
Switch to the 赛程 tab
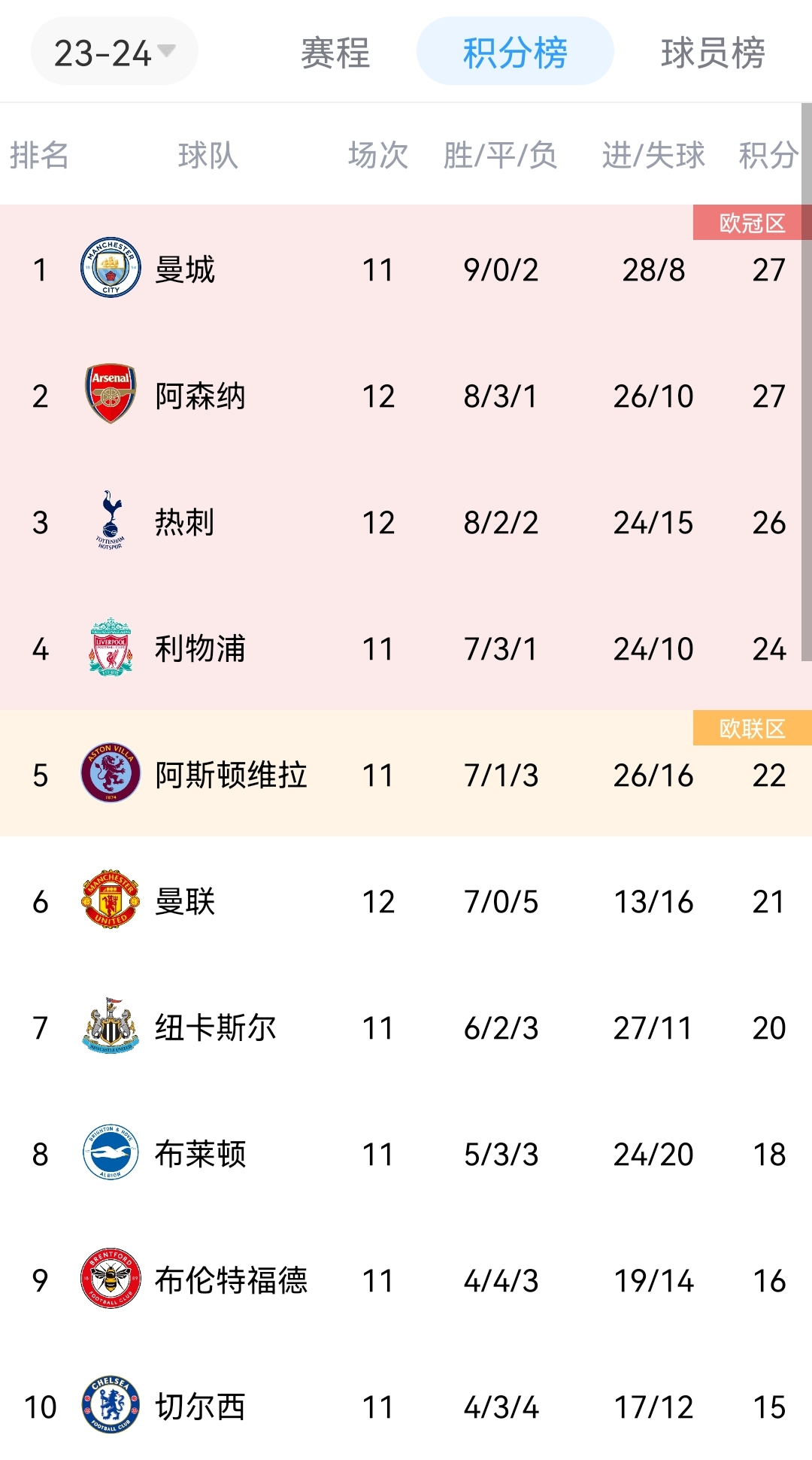coord(335,53)
